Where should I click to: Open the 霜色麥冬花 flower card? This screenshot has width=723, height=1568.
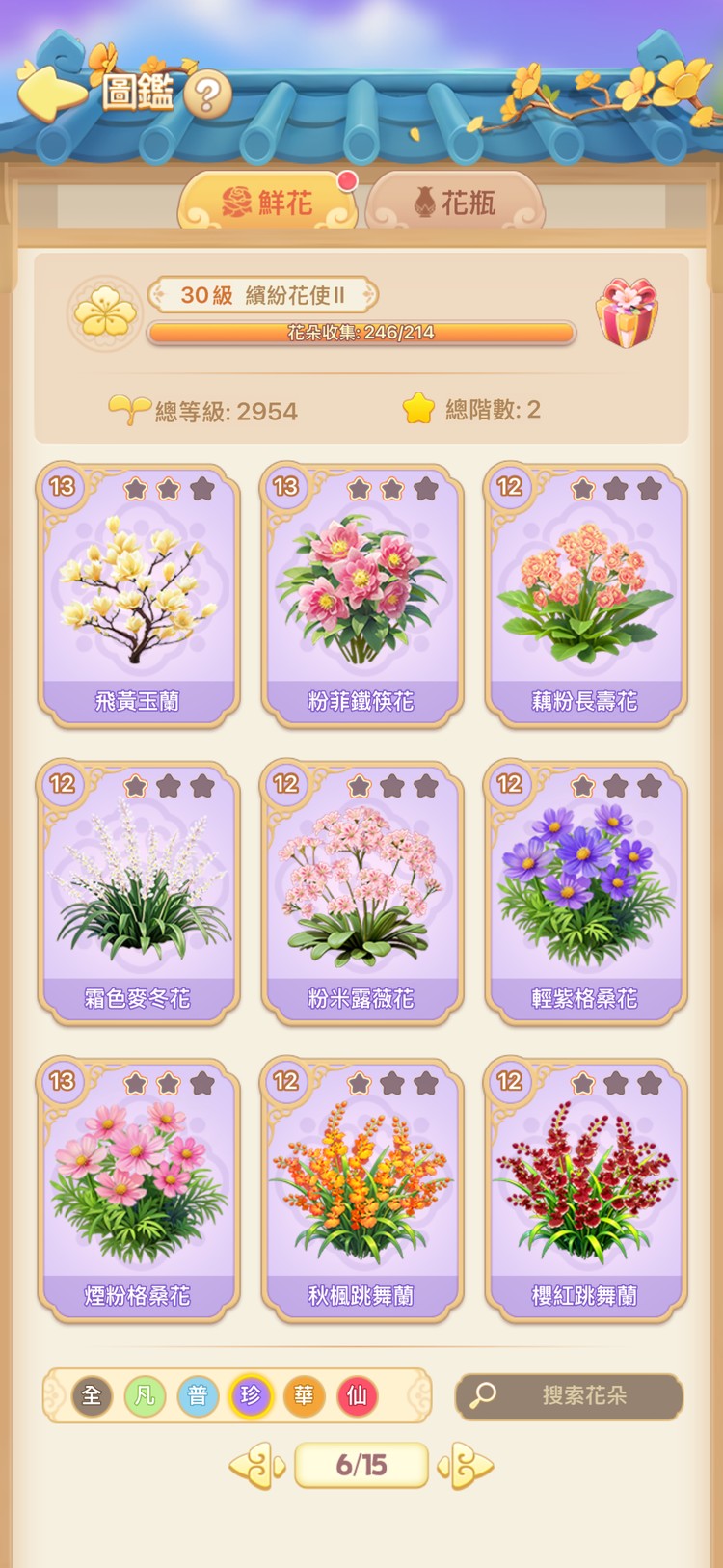[138, 892]
